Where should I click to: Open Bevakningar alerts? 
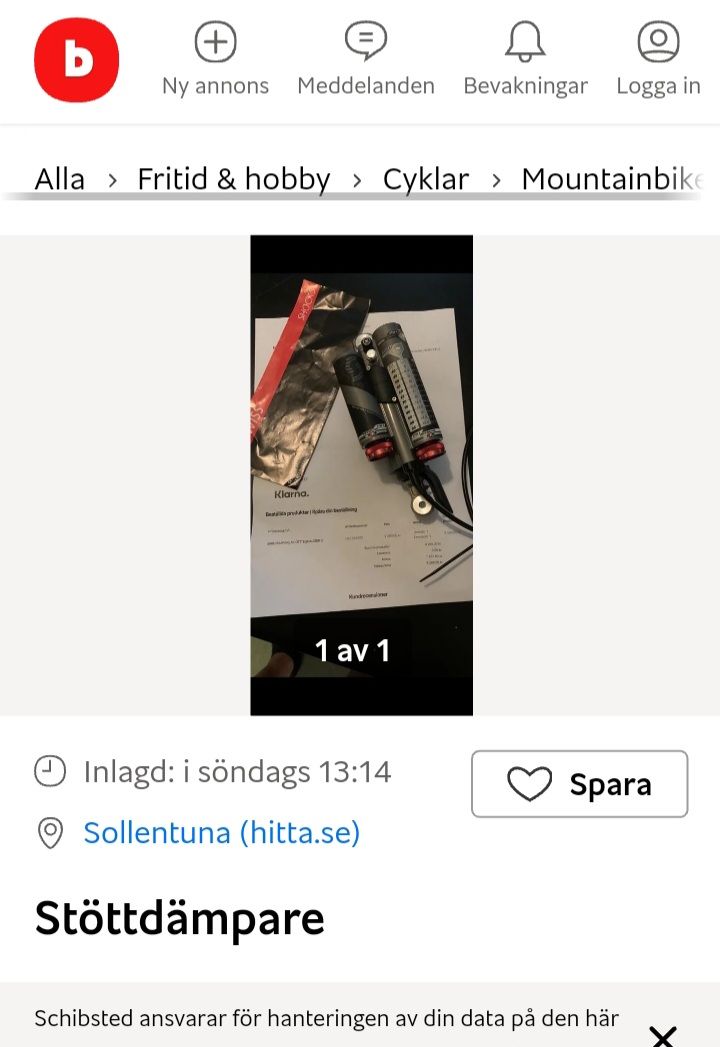click(525, 60)
